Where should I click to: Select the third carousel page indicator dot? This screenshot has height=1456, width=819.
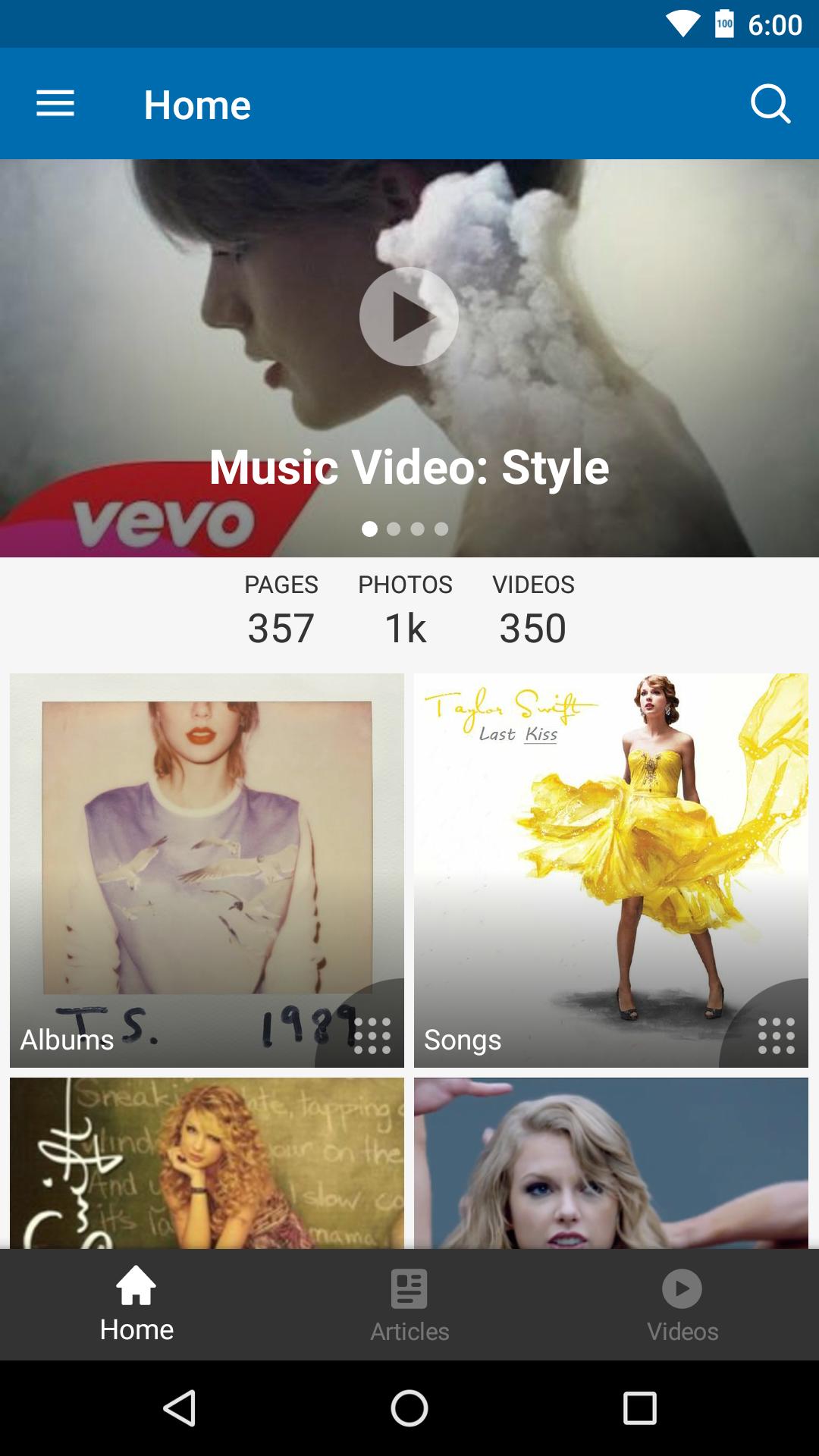click(x=417, y=529)
